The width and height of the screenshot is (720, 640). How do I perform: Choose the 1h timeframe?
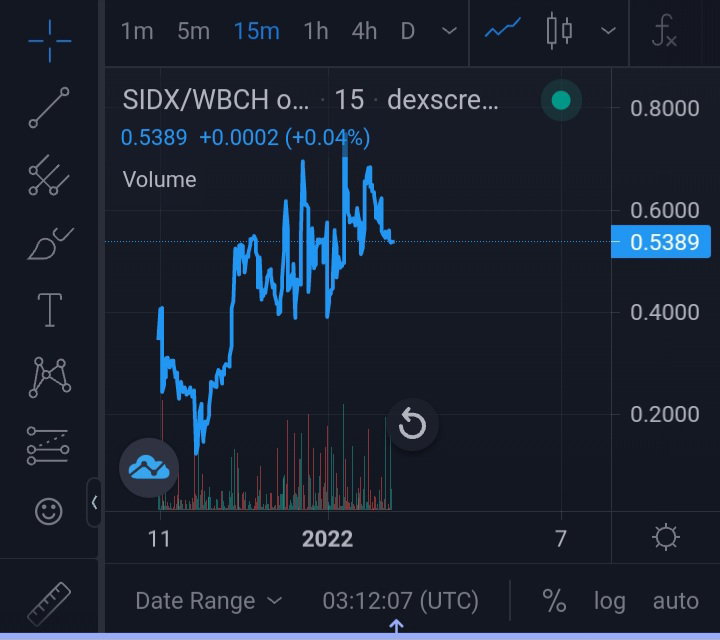click(316, 32)
